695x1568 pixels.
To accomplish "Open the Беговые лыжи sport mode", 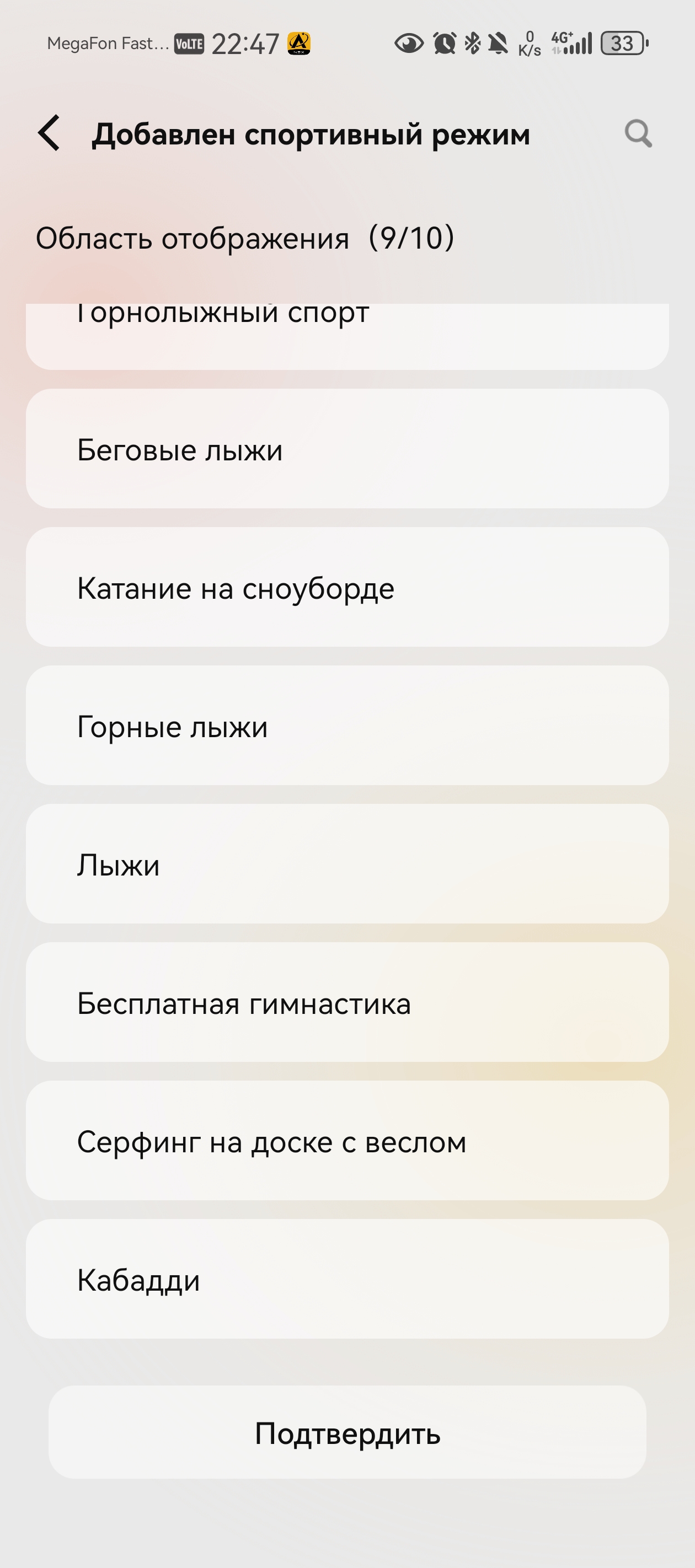I will (x=346, y=449).
